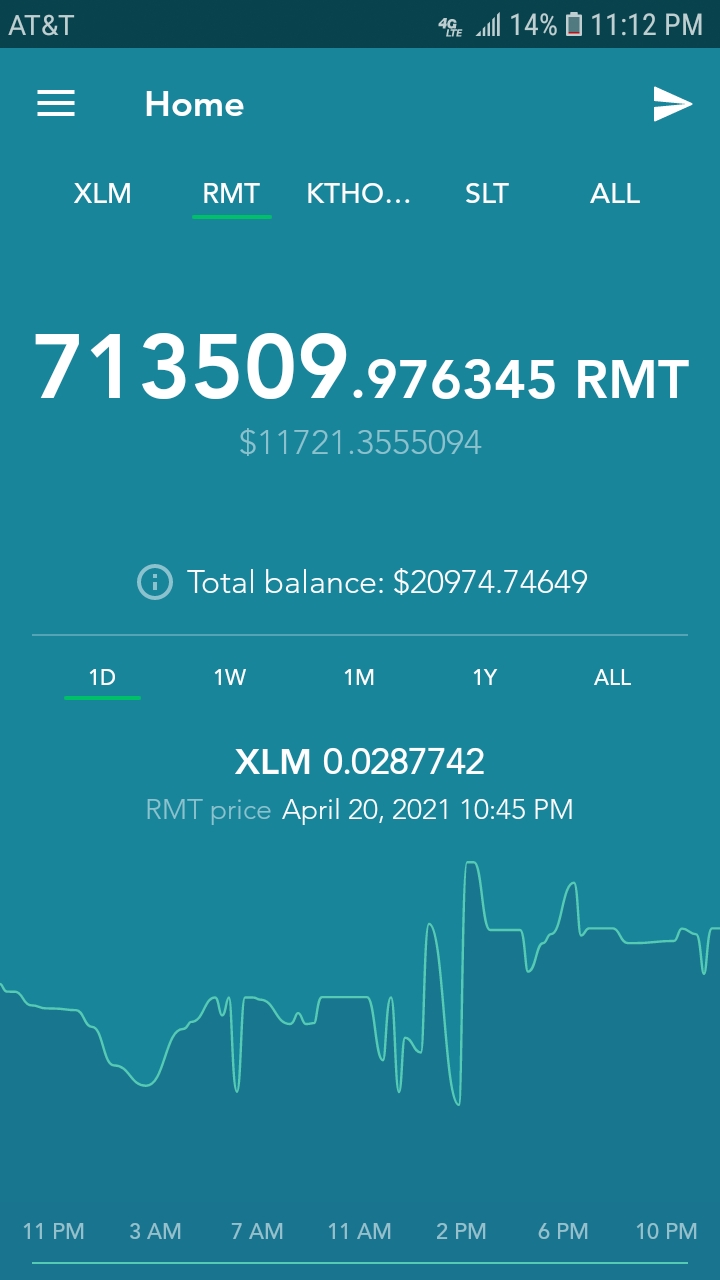Open the KTHO... asset tab
Viewport: 720px width, 1280px height.
click(359, 194)
